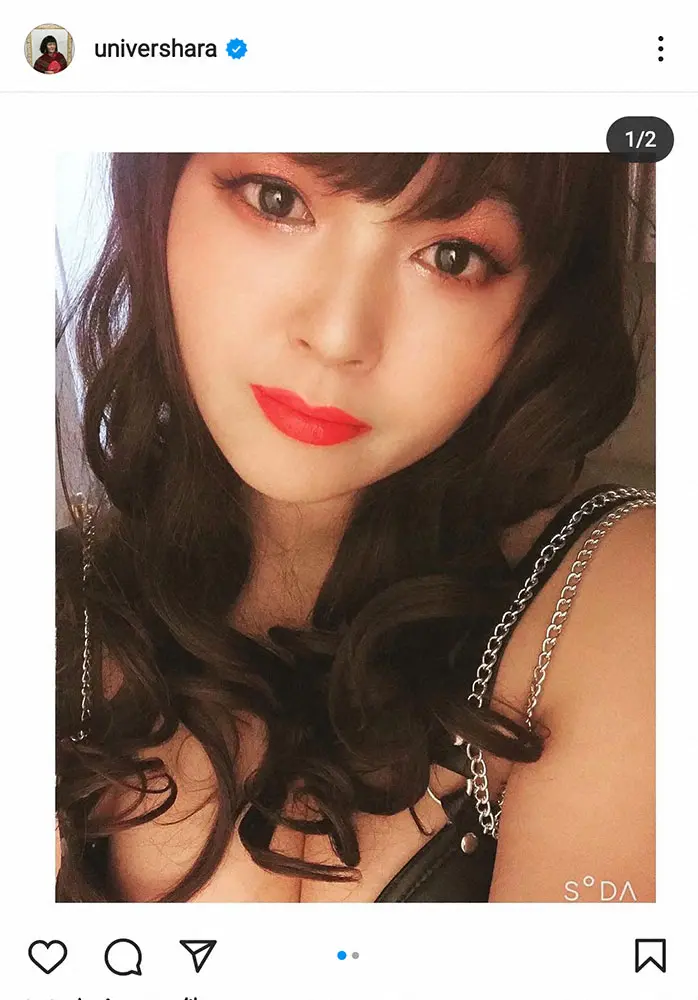The height and width of the screenshot is (1000, 698).
Task: Bookmark this post
Action: tap(650, 956)
